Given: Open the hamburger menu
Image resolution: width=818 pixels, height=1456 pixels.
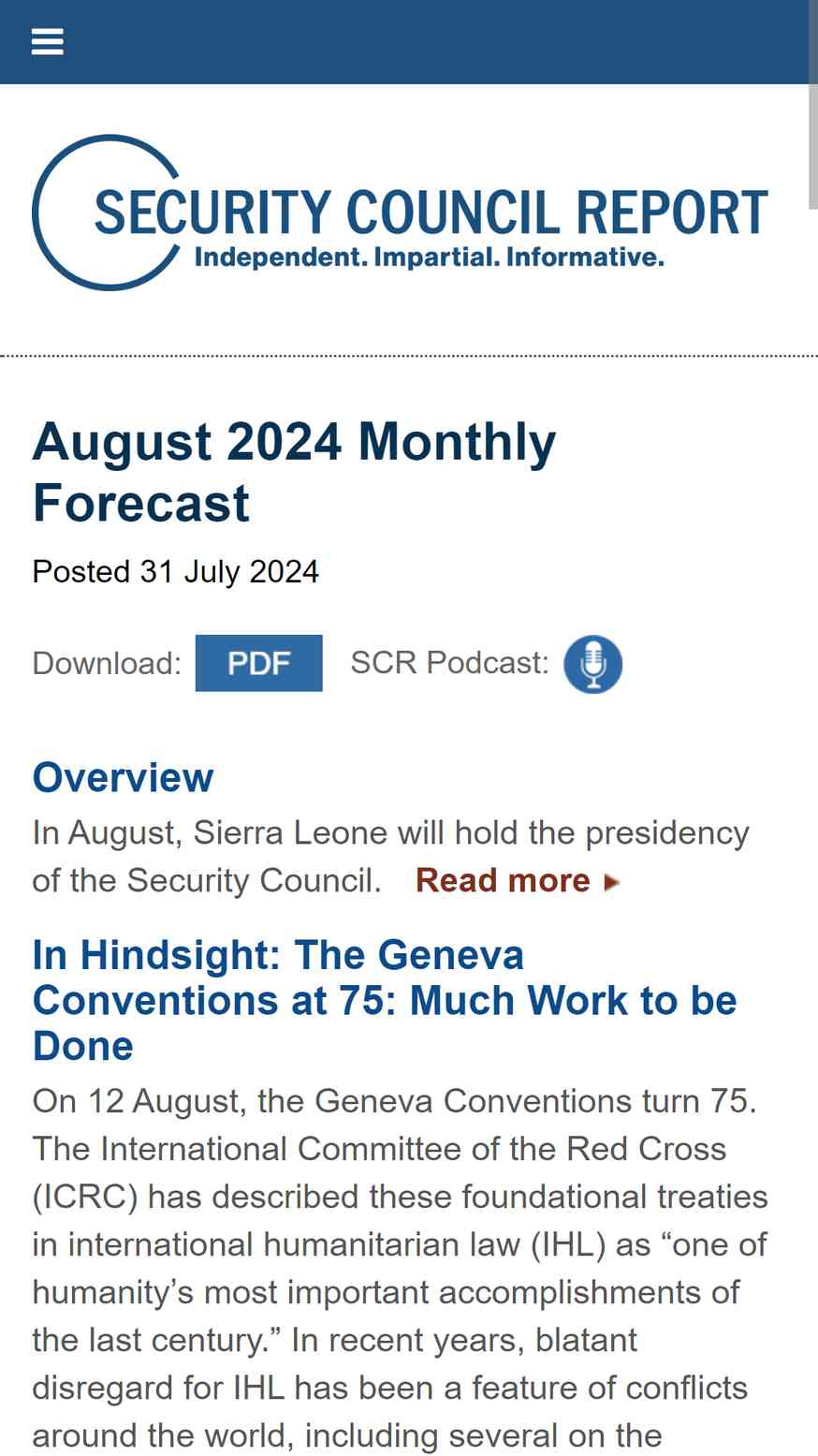Looking at the screenshot, I should pos(48,42).
